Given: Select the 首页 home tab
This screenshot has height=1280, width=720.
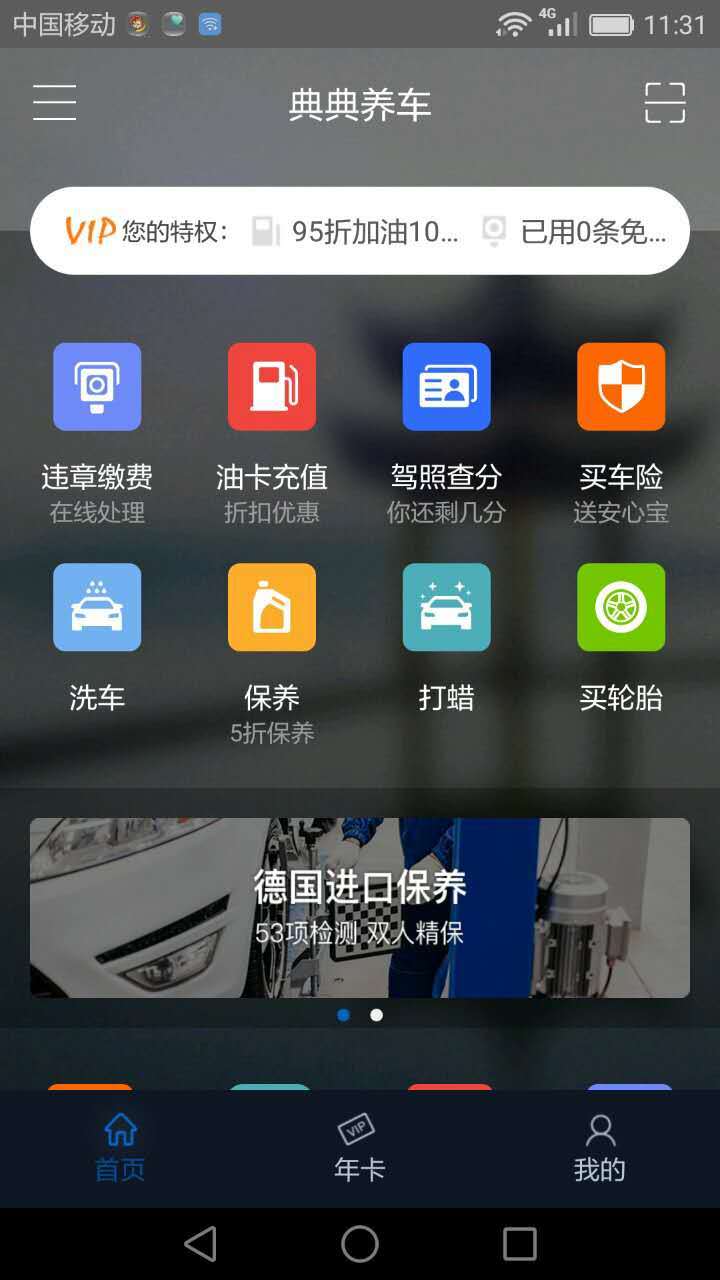Looking at the screenshot, I should point(120,1148).
